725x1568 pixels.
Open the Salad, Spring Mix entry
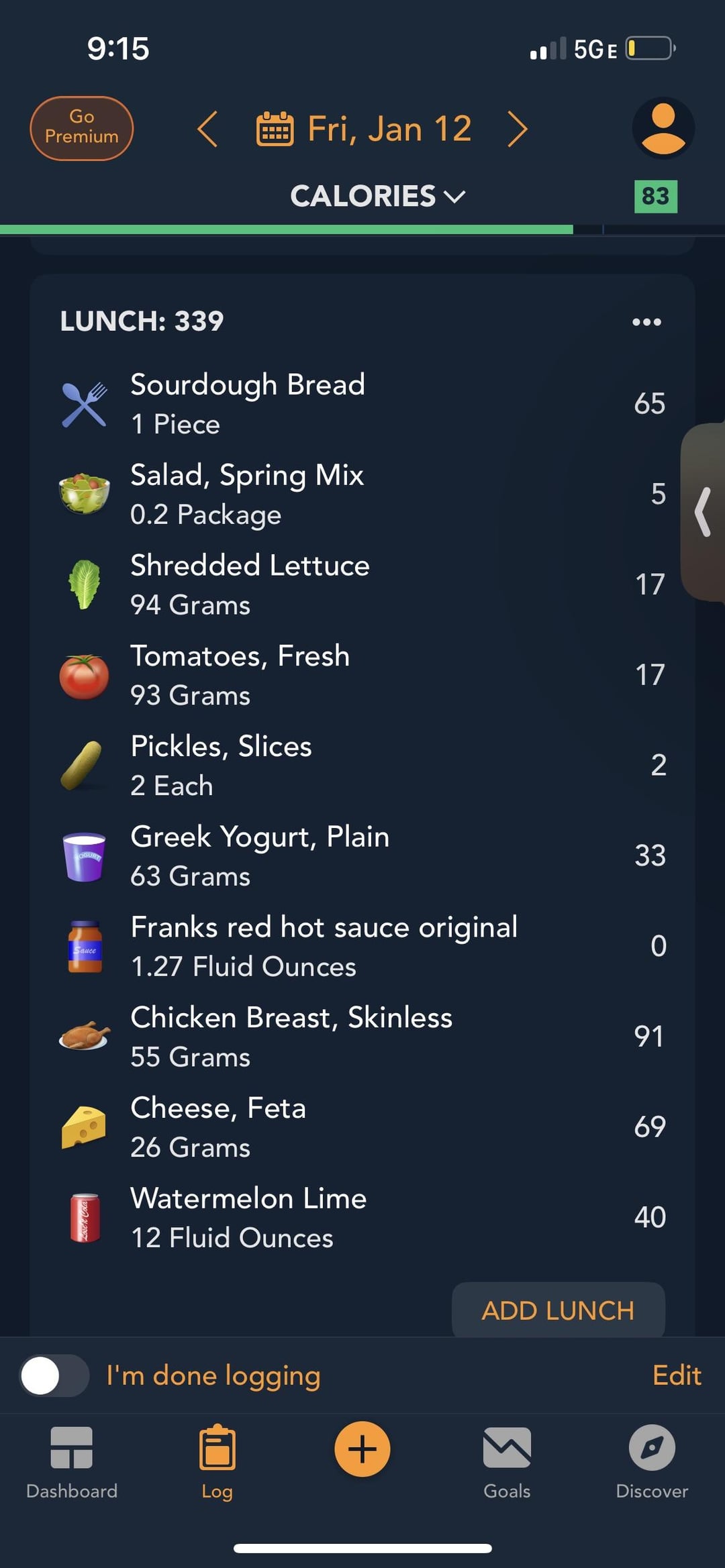[x=362, y=494]
